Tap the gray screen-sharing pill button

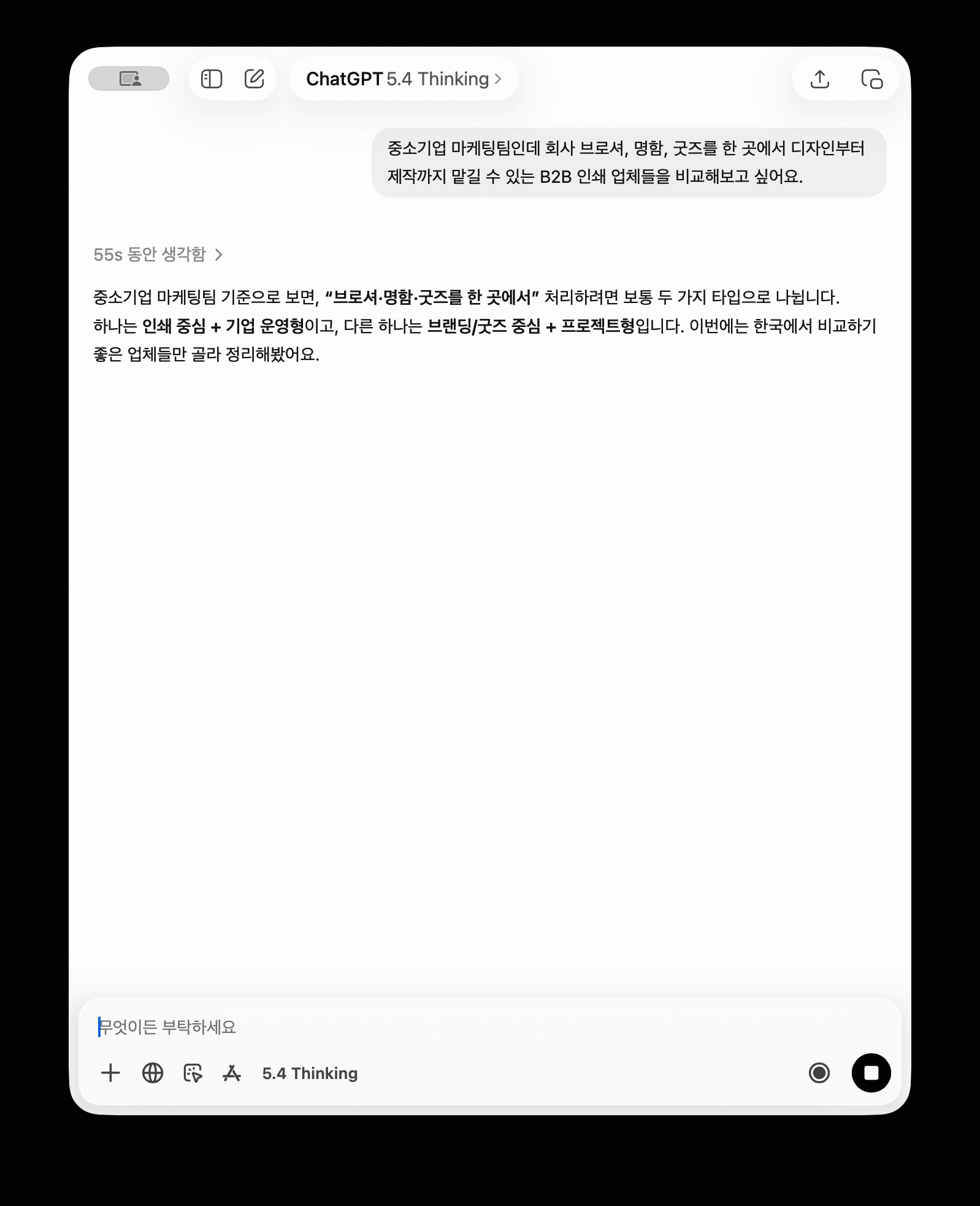[129, 79]
